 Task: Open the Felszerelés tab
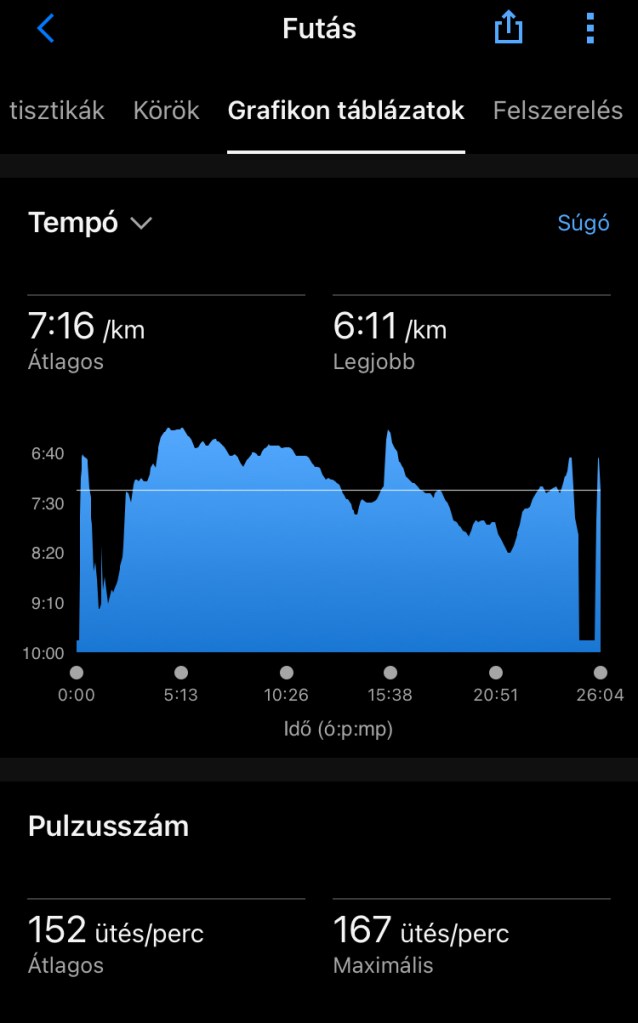(x=558, y=111)
